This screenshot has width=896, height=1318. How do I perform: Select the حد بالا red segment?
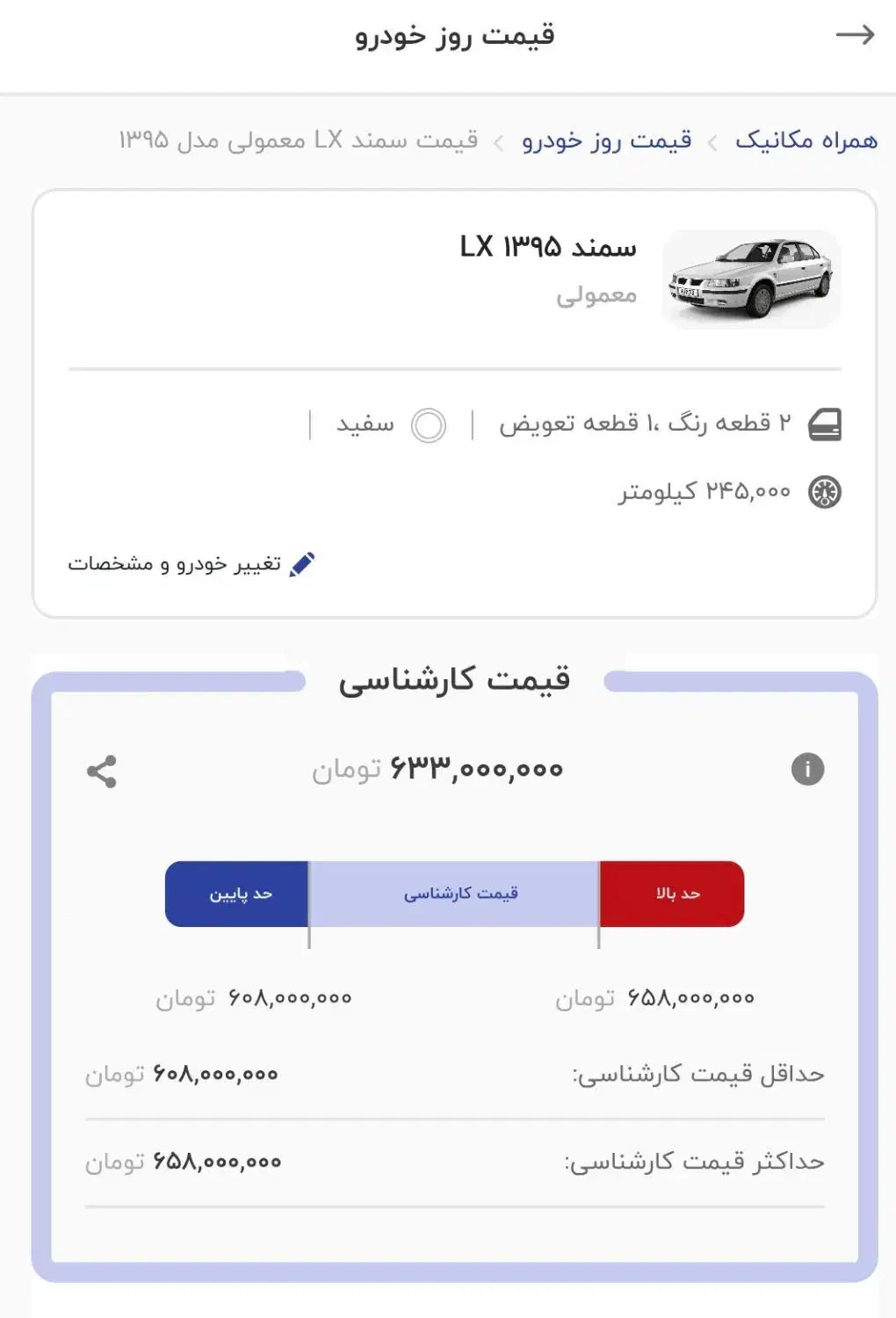coord(670,893)
